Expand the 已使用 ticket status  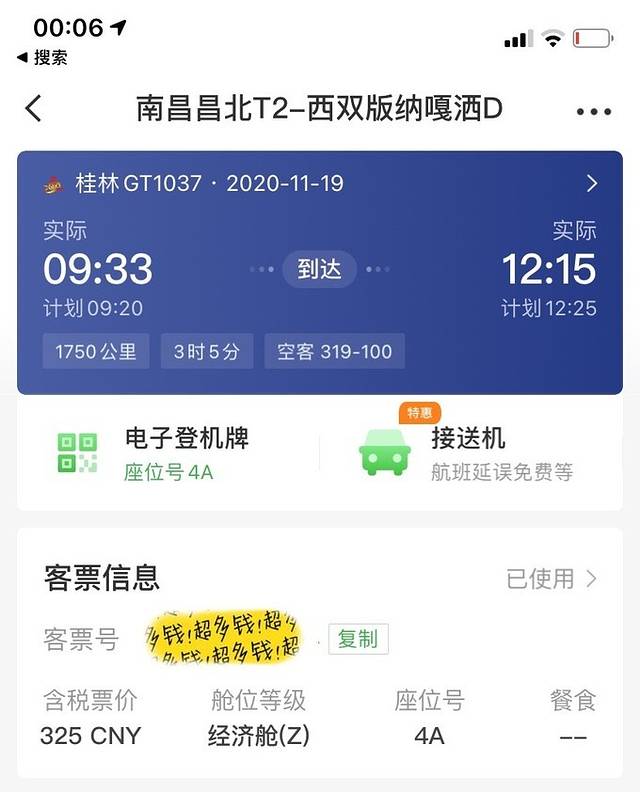click(x=551, y=578)
